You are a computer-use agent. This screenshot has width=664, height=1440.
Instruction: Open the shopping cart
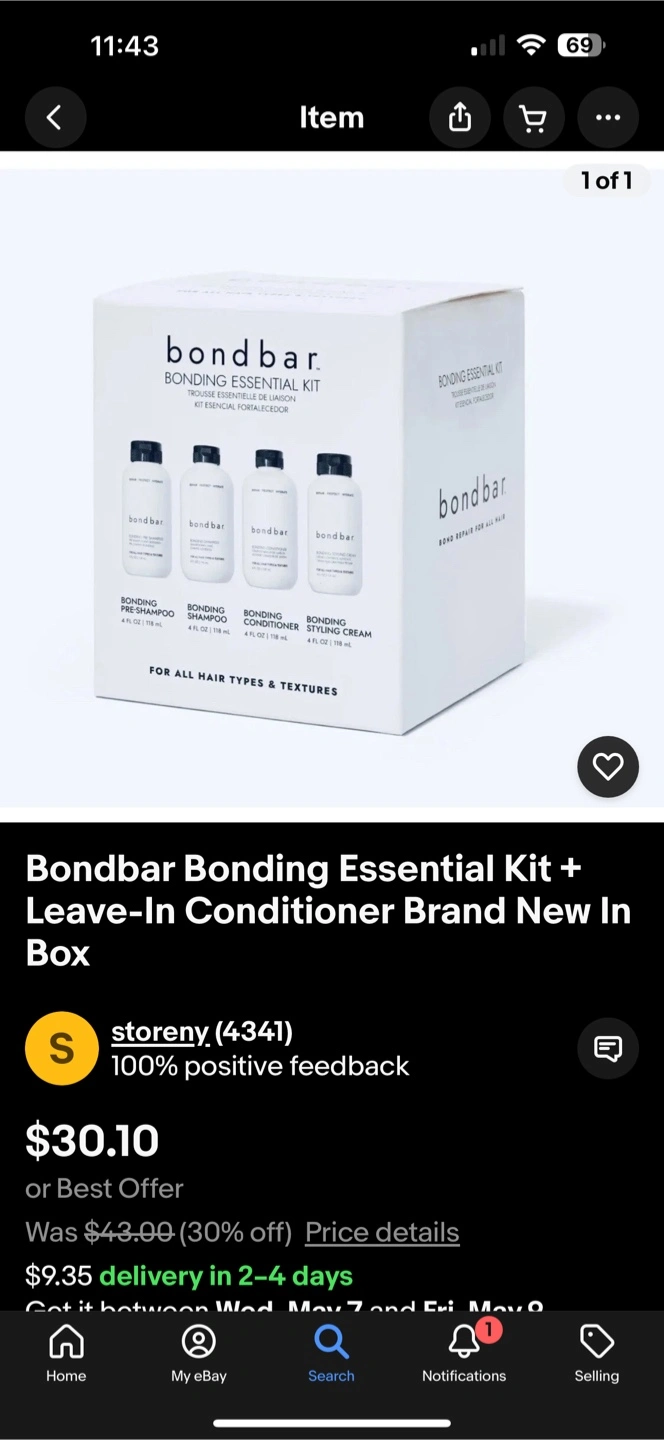[534, 118]
